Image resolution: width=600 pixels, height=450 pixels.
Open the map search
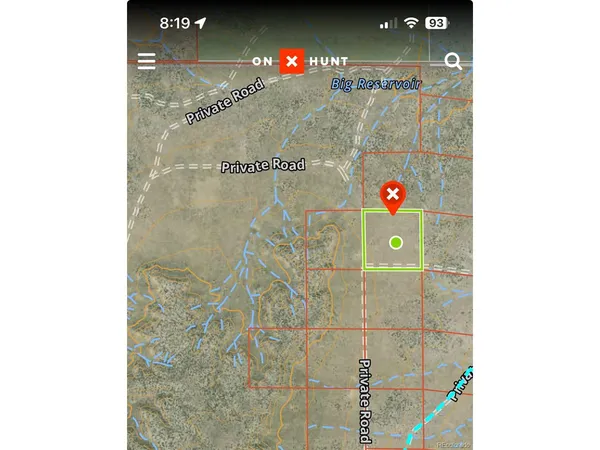click(x=453, y=61)
